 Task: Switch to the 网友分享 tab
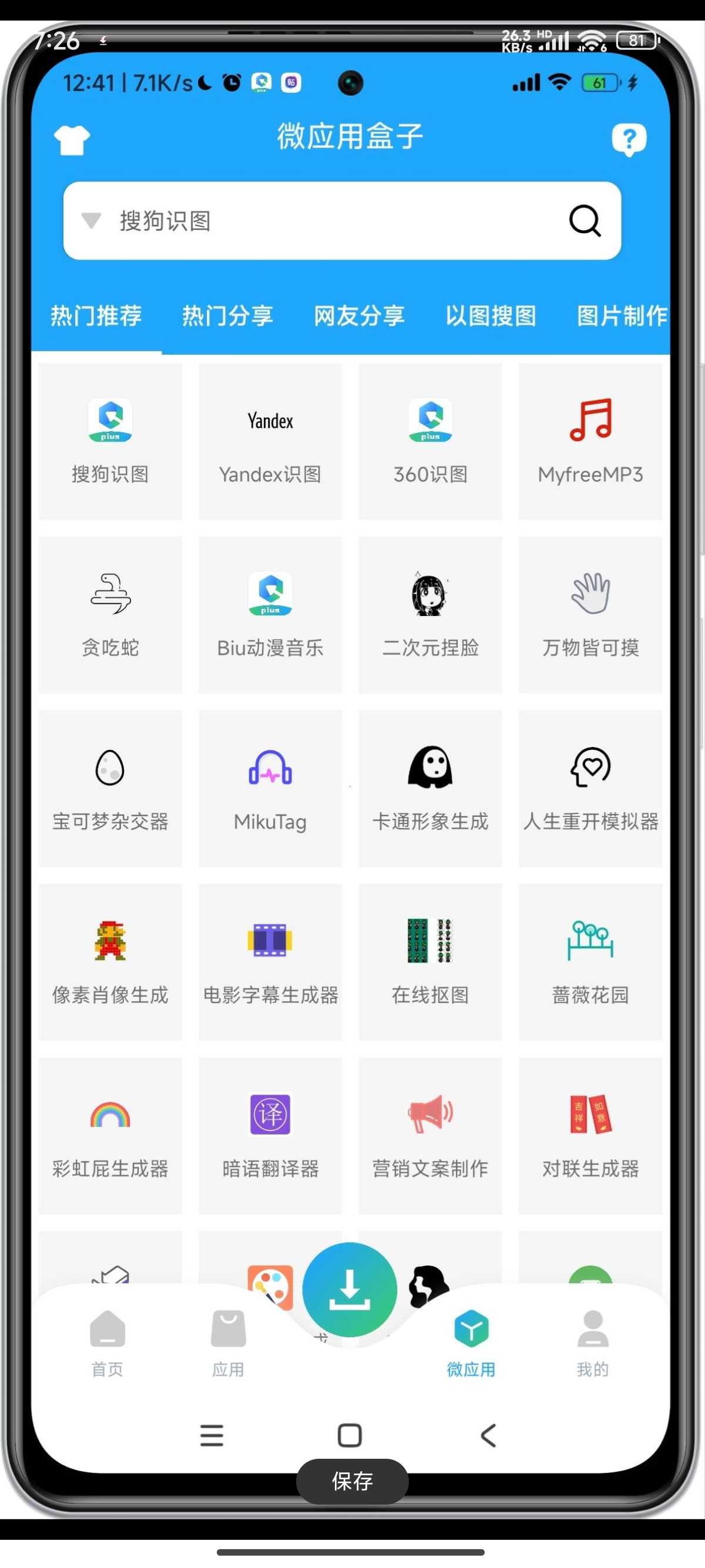(x=358, y=316)
